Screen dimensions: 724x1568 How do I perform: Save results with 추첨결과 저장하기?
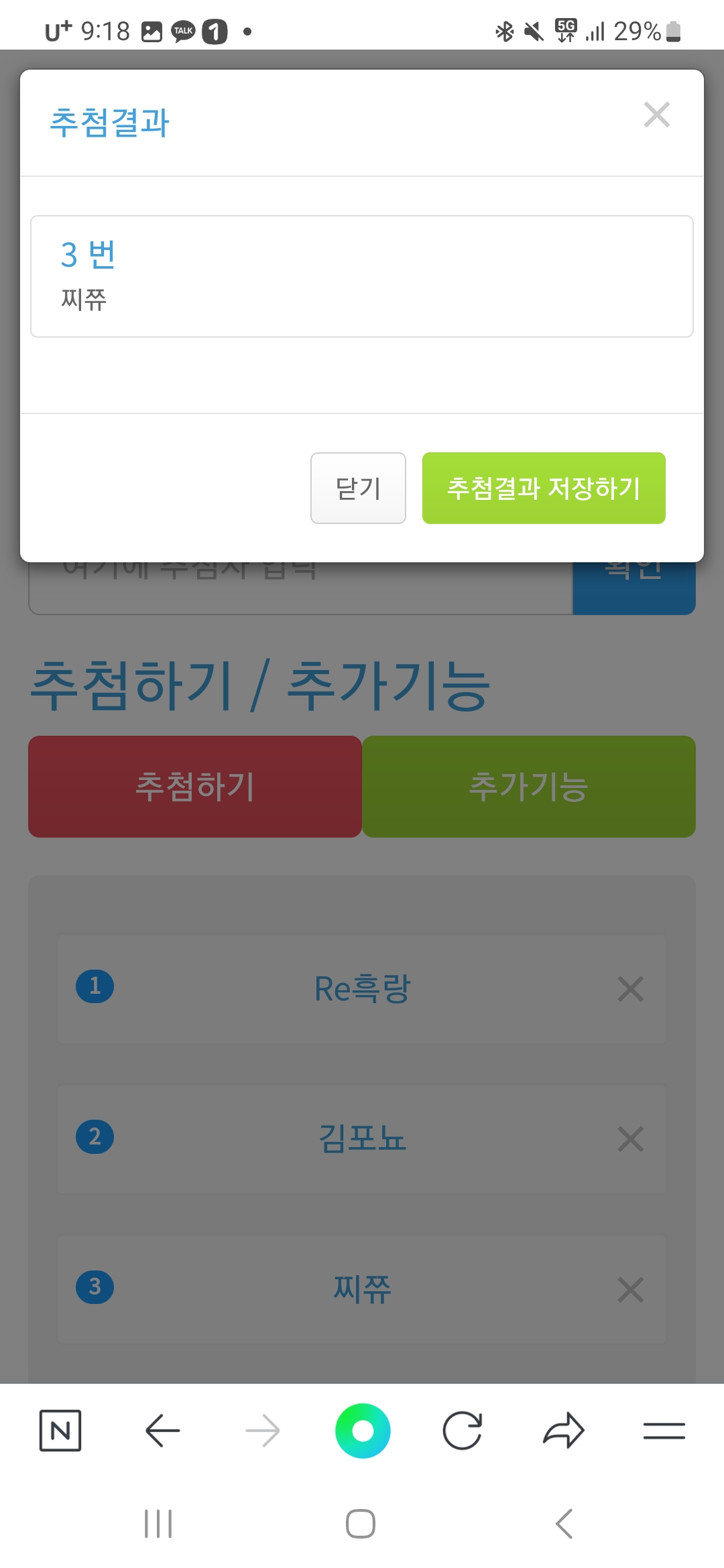coord(544,488)
